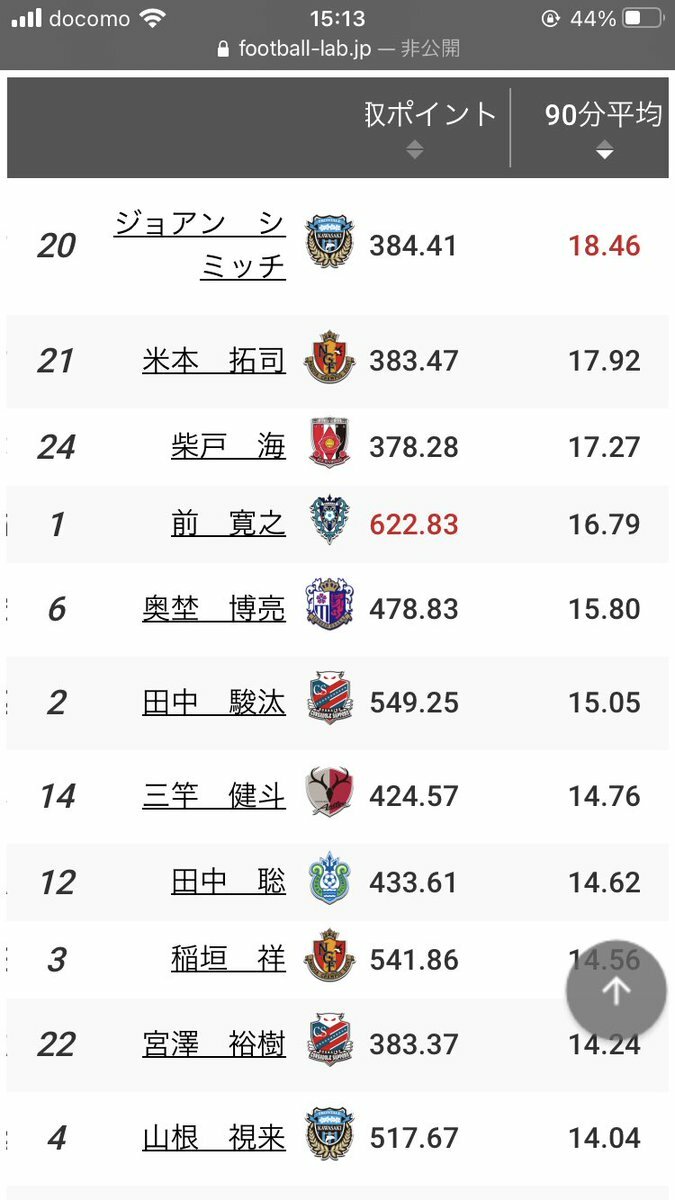Open player 前 寛之
The height and width of the screenshot is (1200, 675).
228,523
